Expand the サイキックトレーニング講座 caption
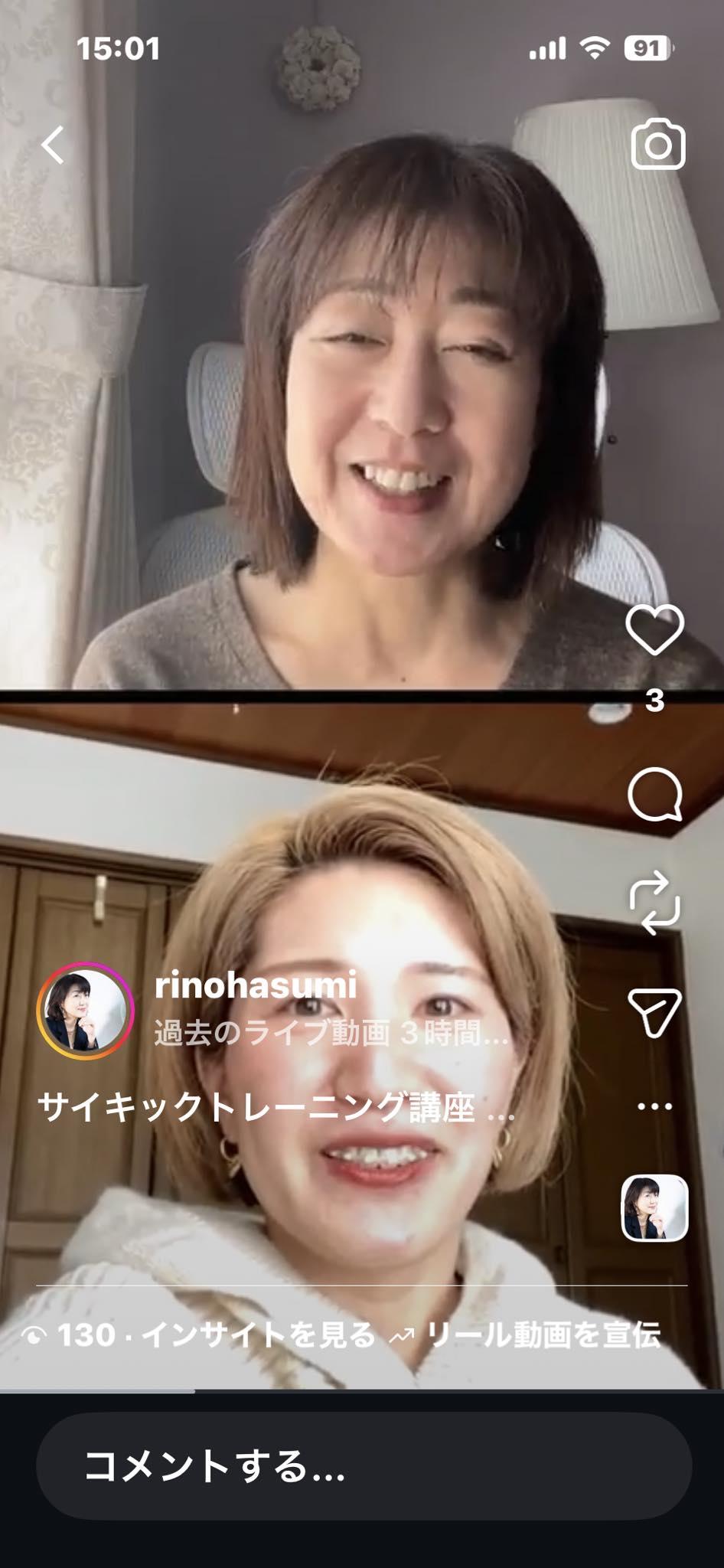The height and width of the screenshot is (1568, 724). (x=276, y=1108)
